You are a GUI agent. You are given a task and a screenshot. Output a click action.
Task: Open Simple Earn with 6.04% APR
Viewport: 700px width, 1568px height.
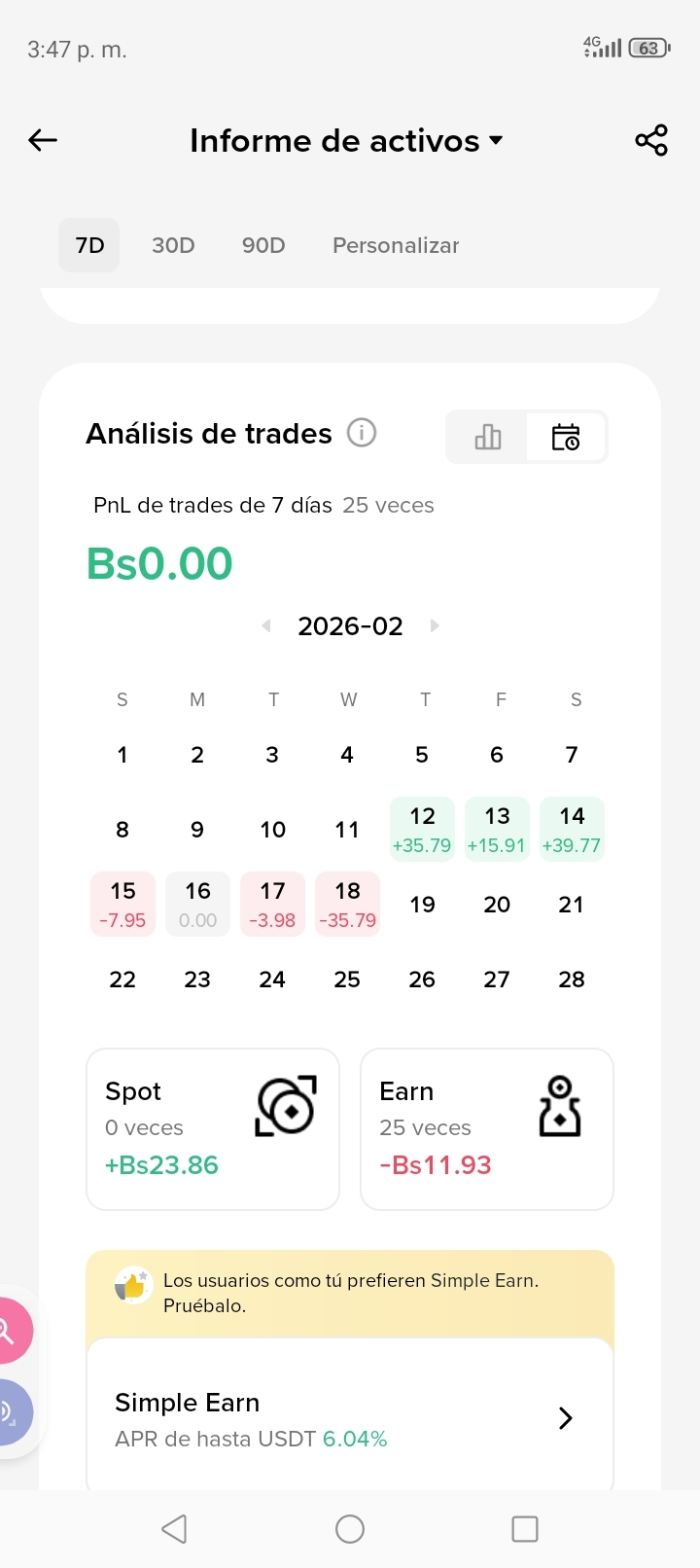pos(350,1418)
